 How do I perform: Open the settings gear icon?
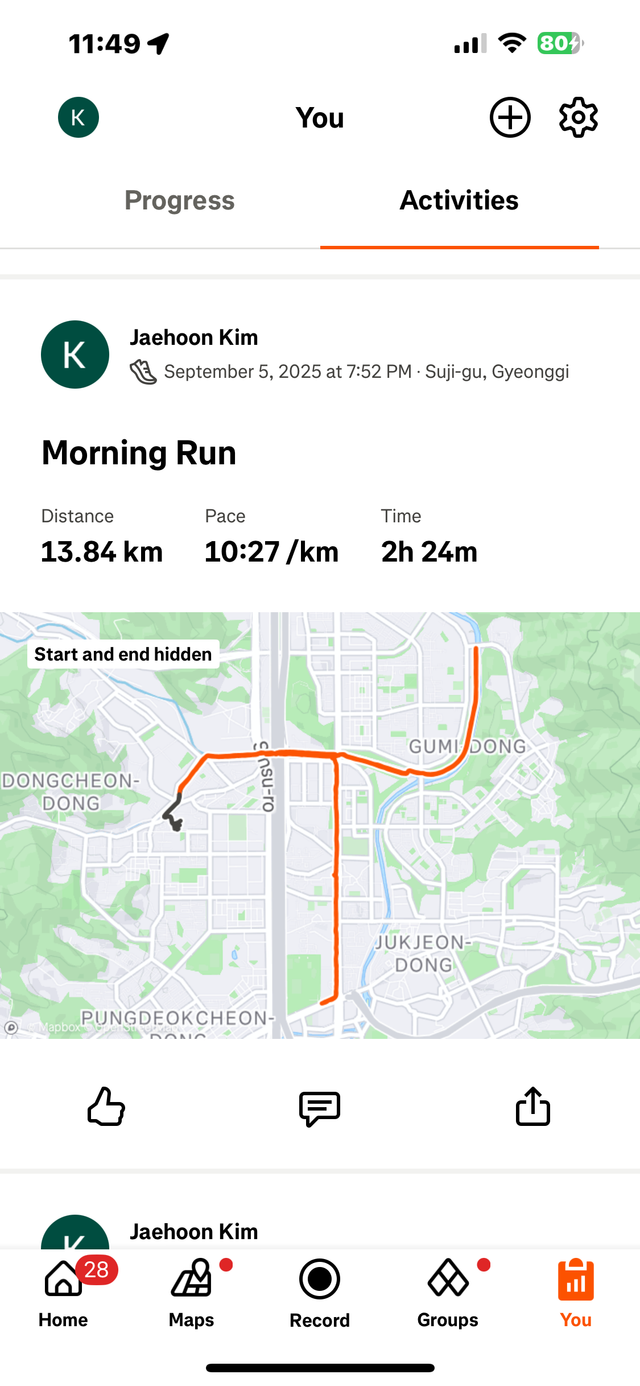pyautogui.click(x=578, y=118)
